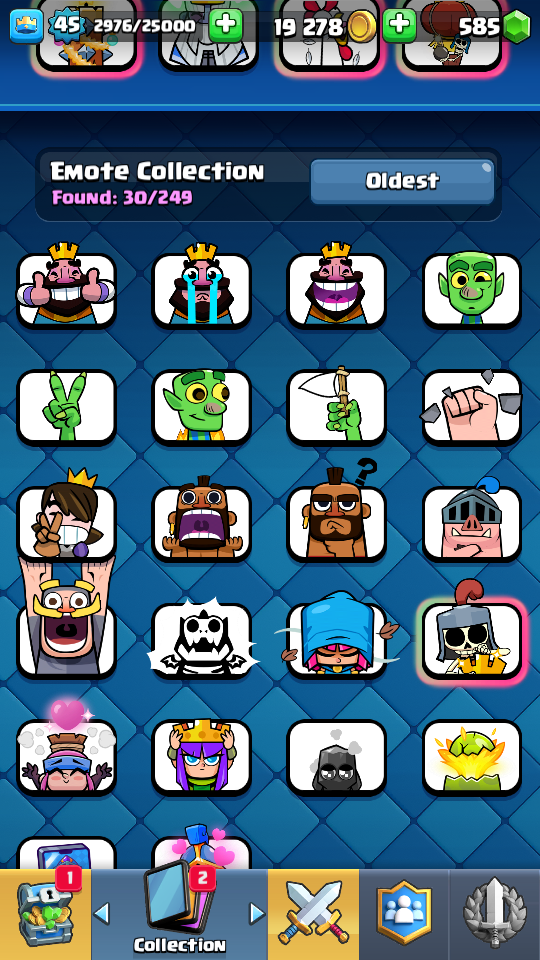Viewport: 540px width, 960px height.
Task: Select the smashing fist emote
Action: (472, 406)
